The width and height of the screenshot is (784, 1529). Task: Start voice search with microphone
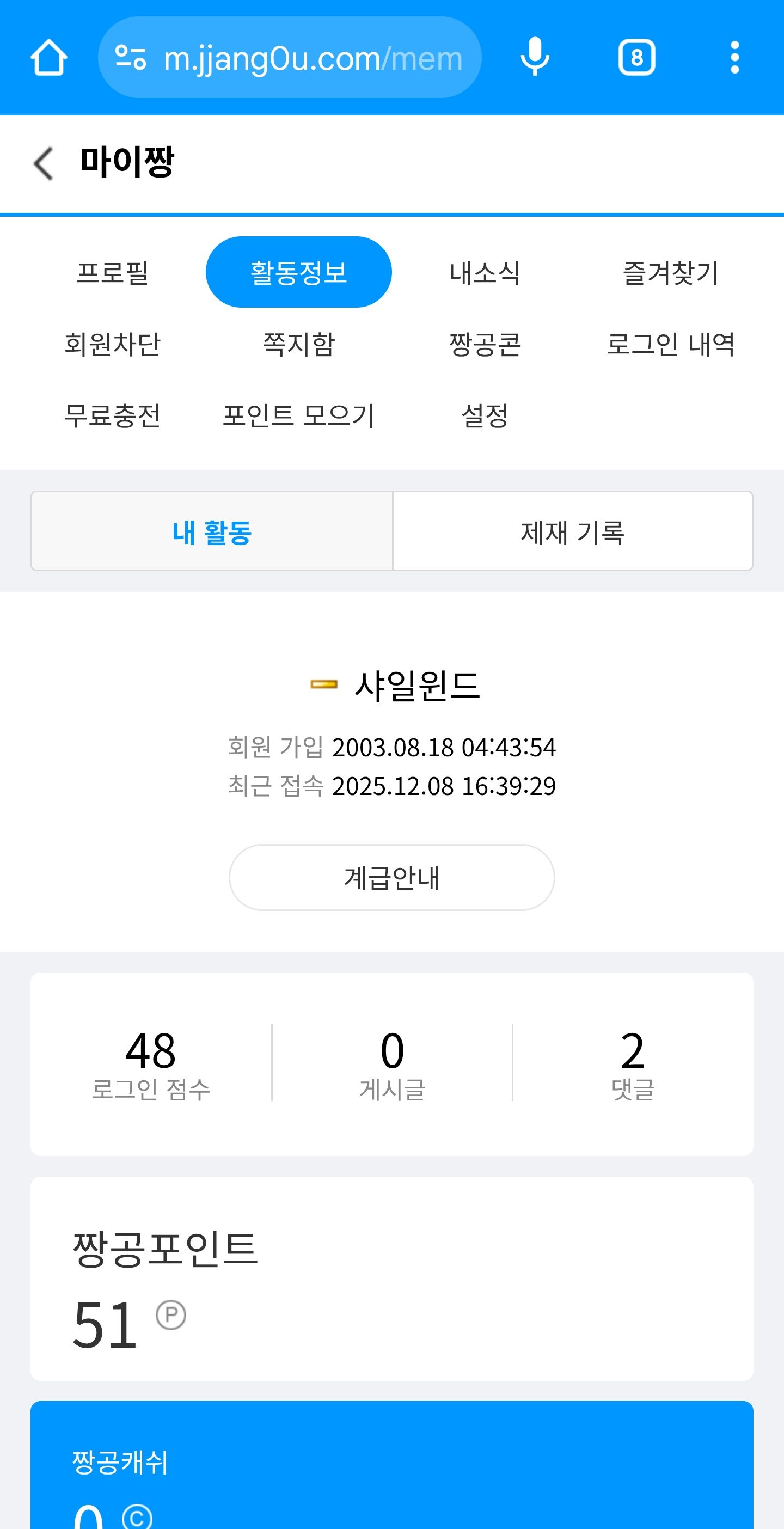[x=535, y=57]
